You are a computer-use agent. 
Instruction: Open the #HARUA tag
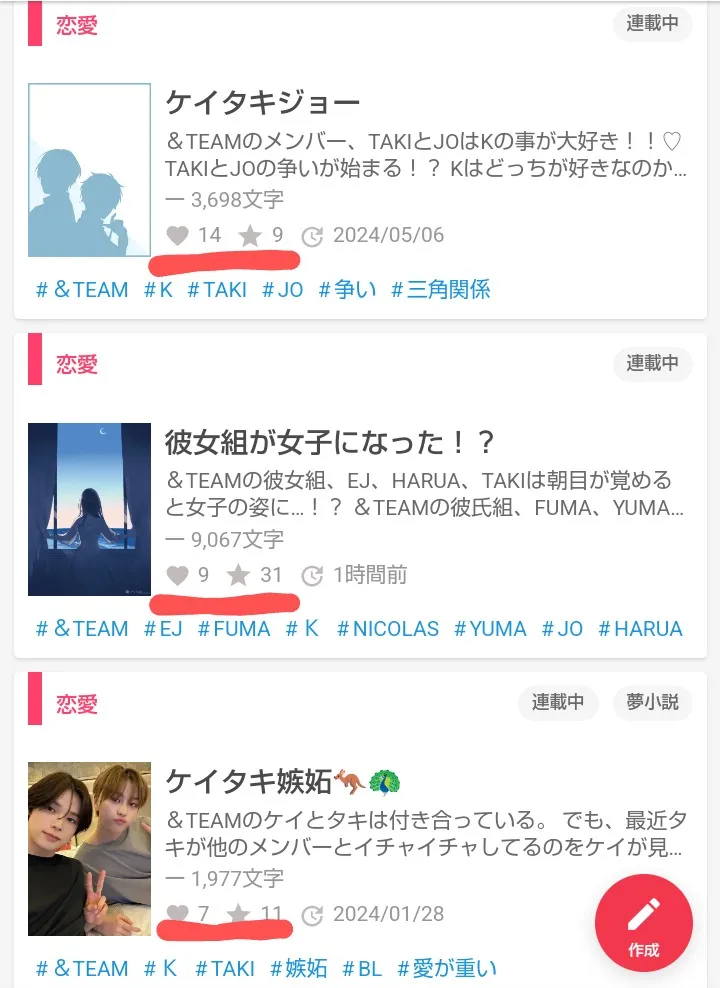[640, 629]
